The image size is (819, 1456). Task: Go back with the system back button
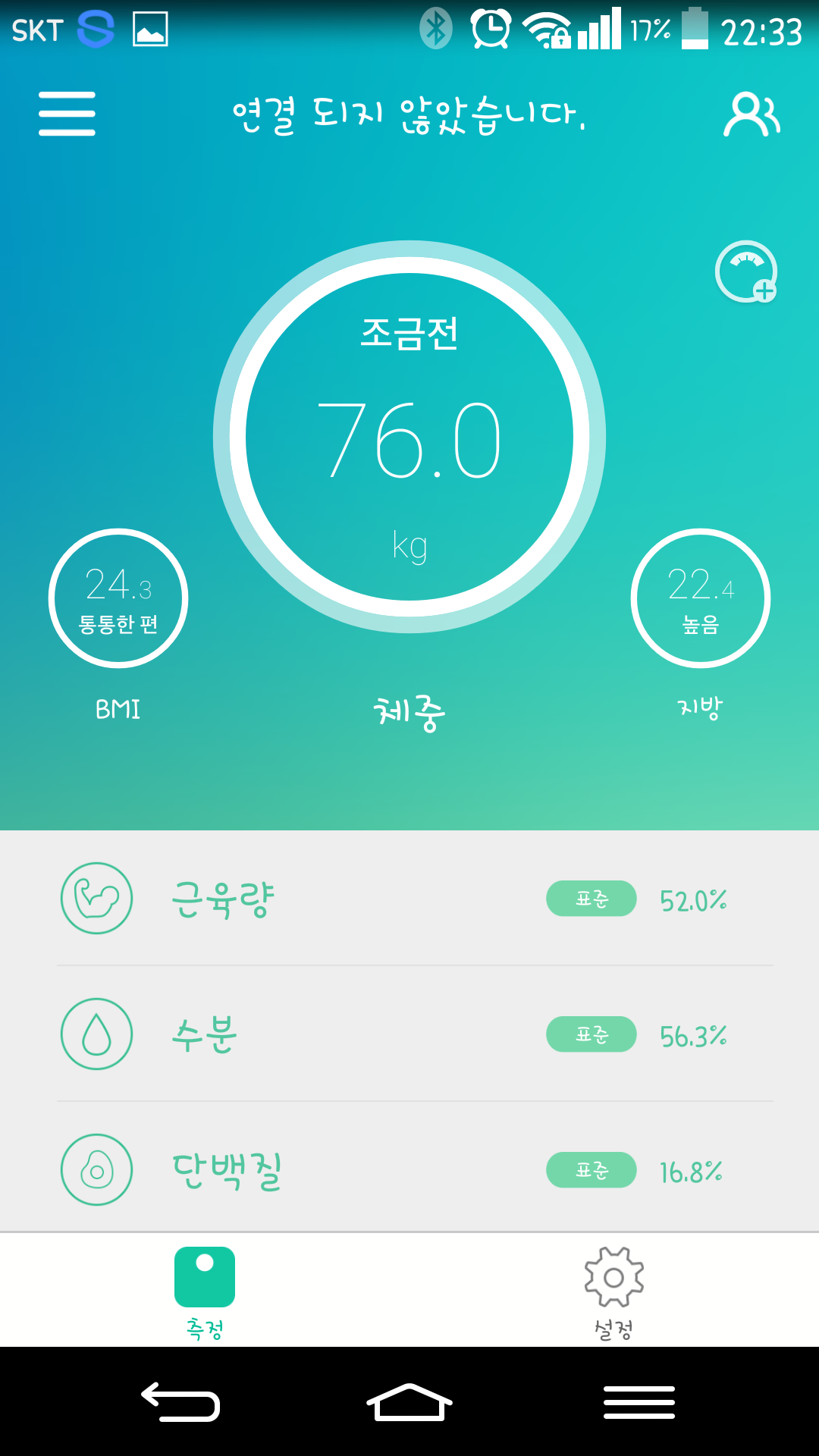[x=180, y=1401]
